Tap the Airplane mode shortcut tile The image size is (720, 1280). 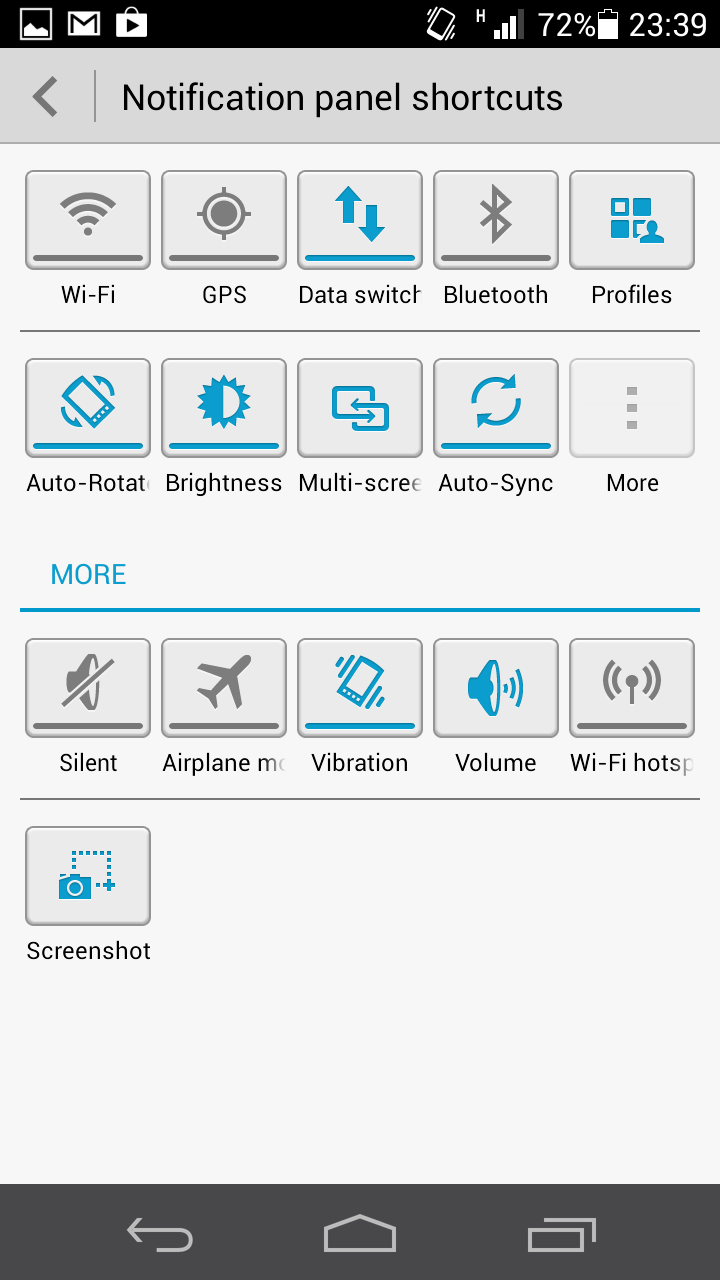coord(224,688)
